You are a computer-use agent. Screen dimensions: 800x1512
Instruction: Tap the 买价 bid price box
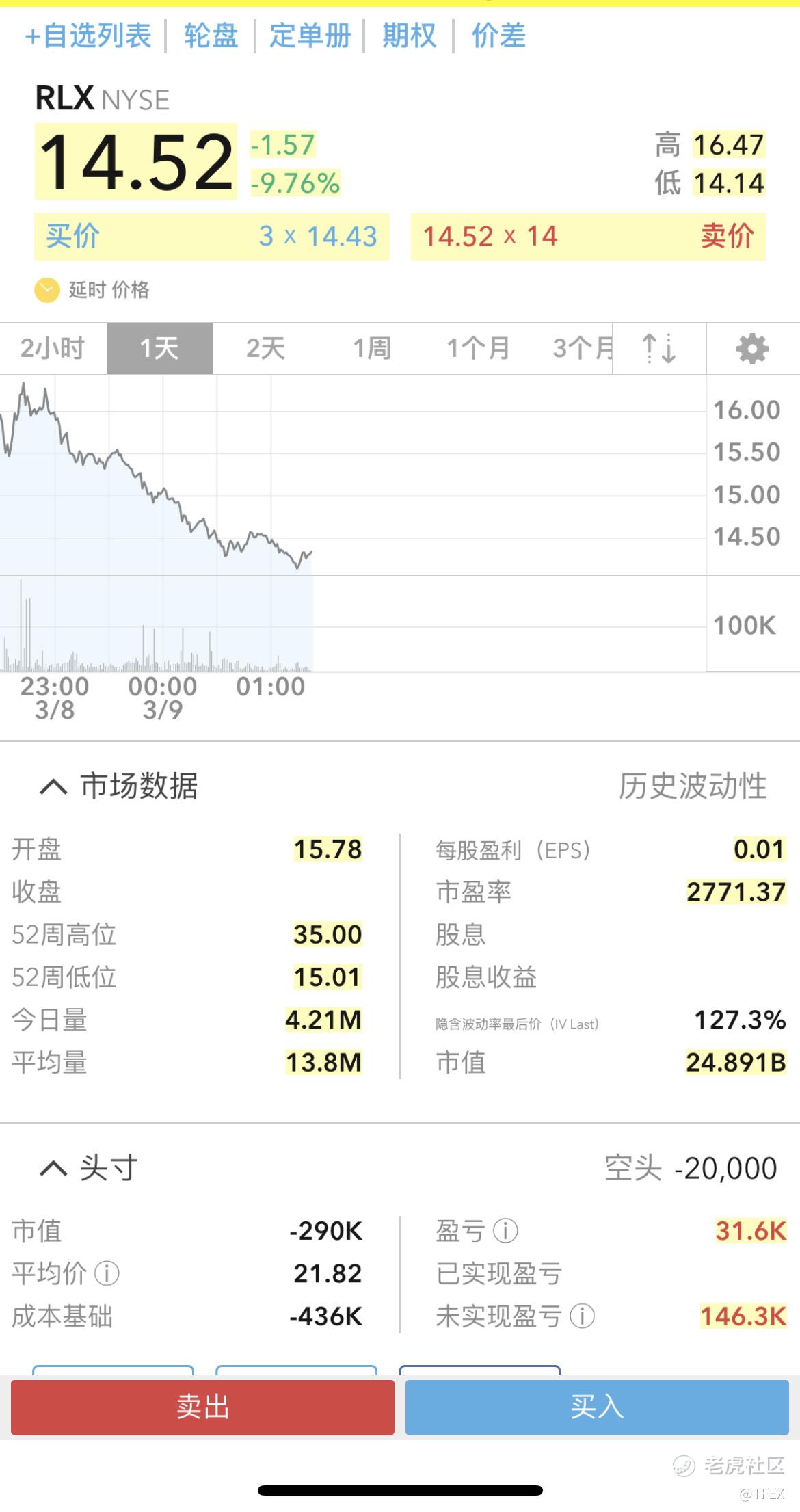pos(212,237)
